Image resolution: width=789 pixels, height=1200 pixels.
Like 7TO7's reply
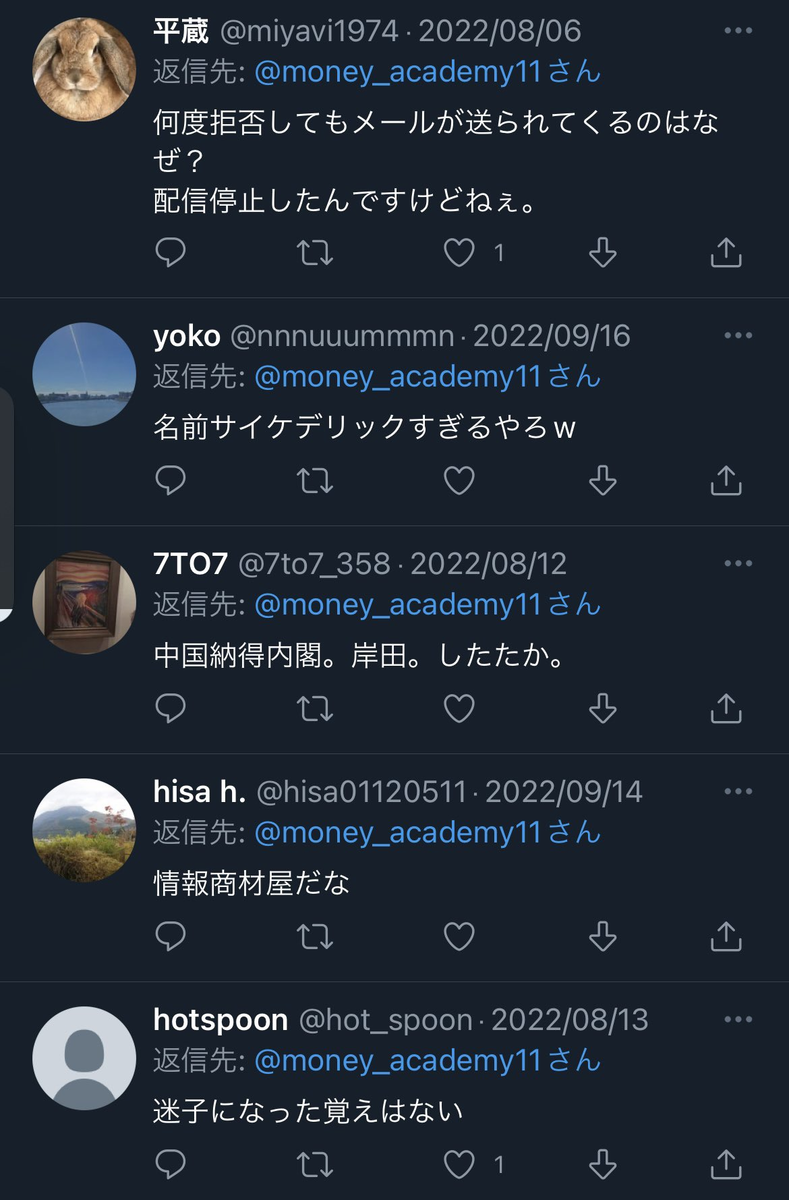pyautogui.click(x=459, y=708)
